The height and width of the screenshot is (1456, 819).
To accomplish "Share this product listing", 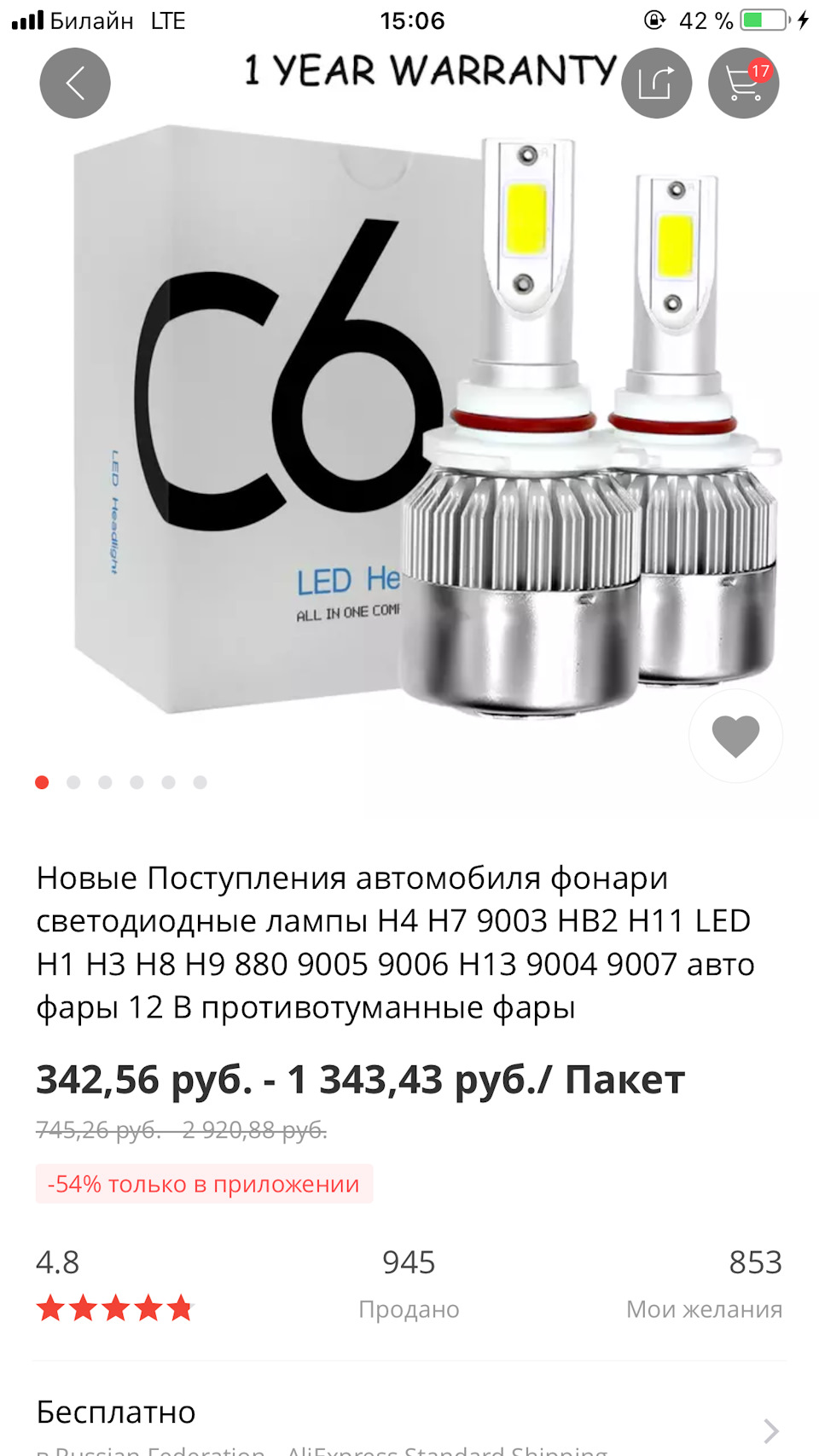I will click(656, 84).
